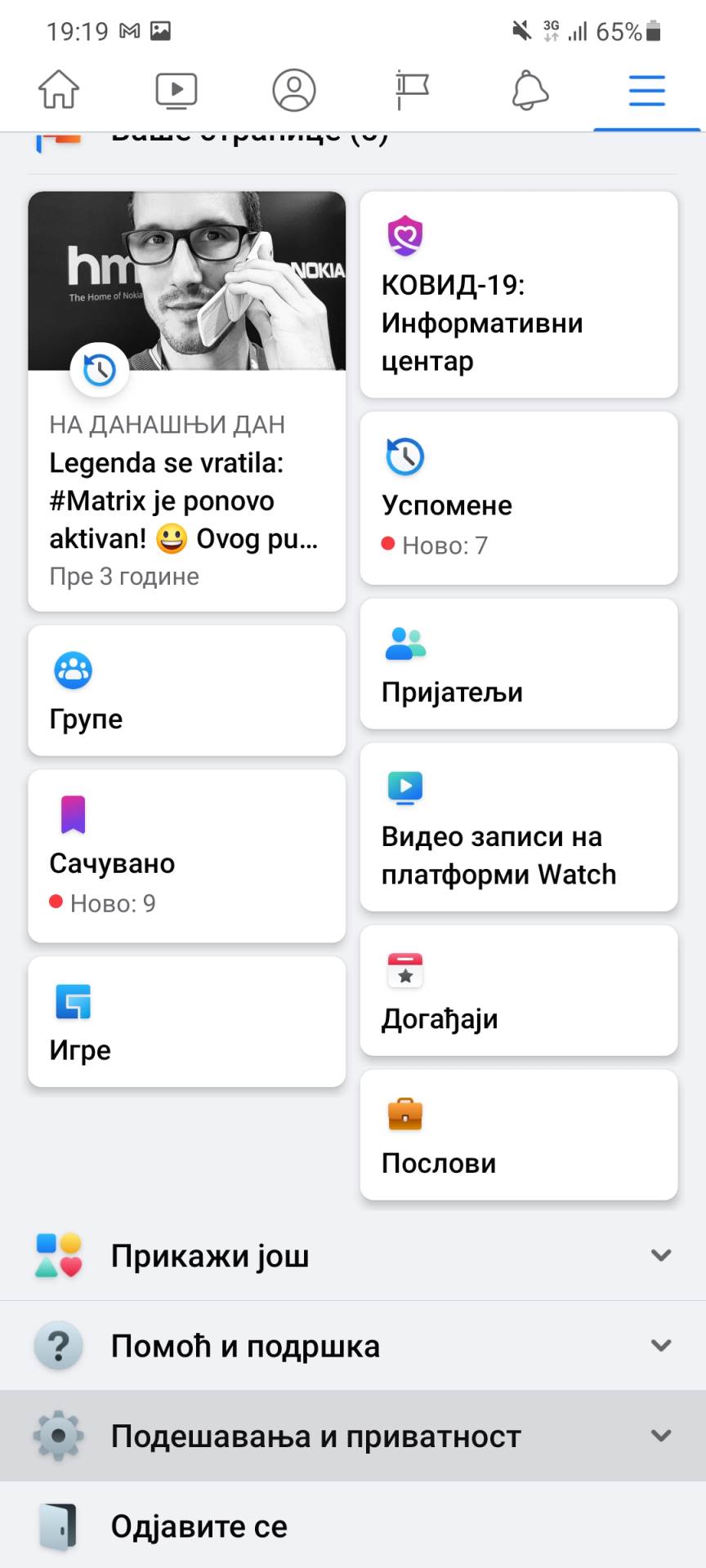The height and width of the screenshot is (1568, 706).
Task: Expand Подешавања и приватност section
Action: pyautogui.click(x=353, y=1435)
